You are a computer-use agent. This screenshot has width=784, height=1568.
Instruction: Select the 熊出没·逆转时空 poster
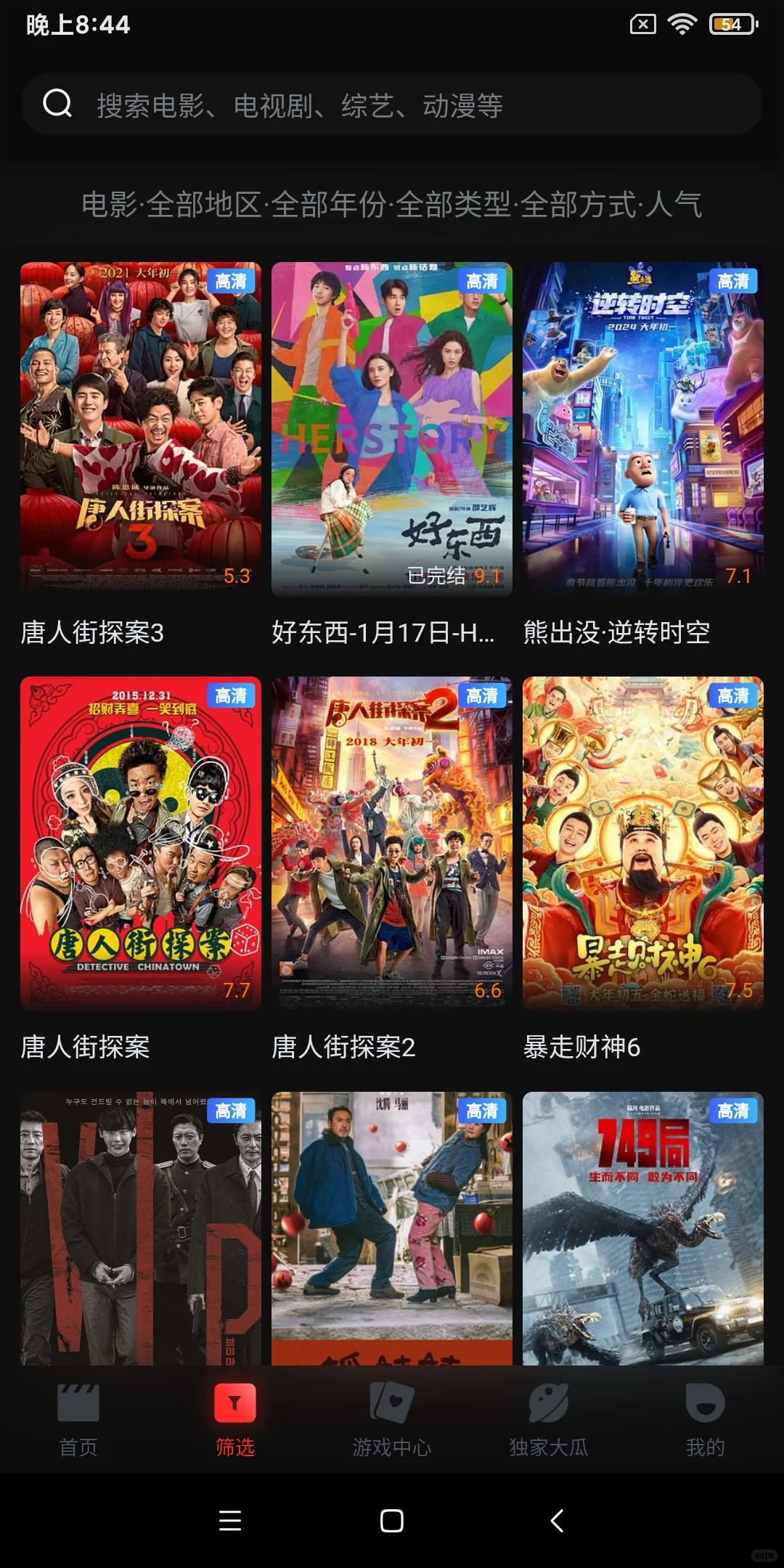pos(643,430)
